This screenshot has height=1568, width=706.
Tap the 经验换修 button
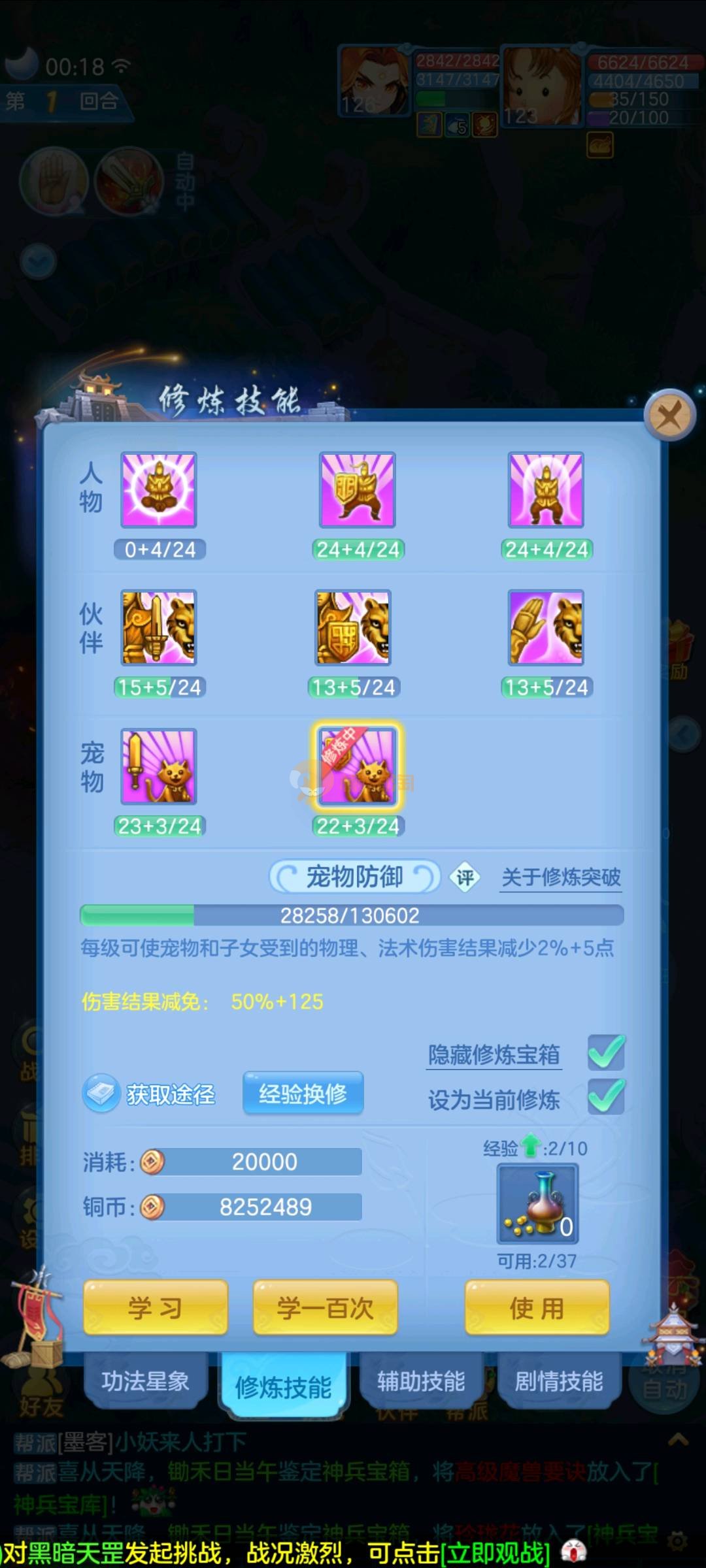point(303,1093)
